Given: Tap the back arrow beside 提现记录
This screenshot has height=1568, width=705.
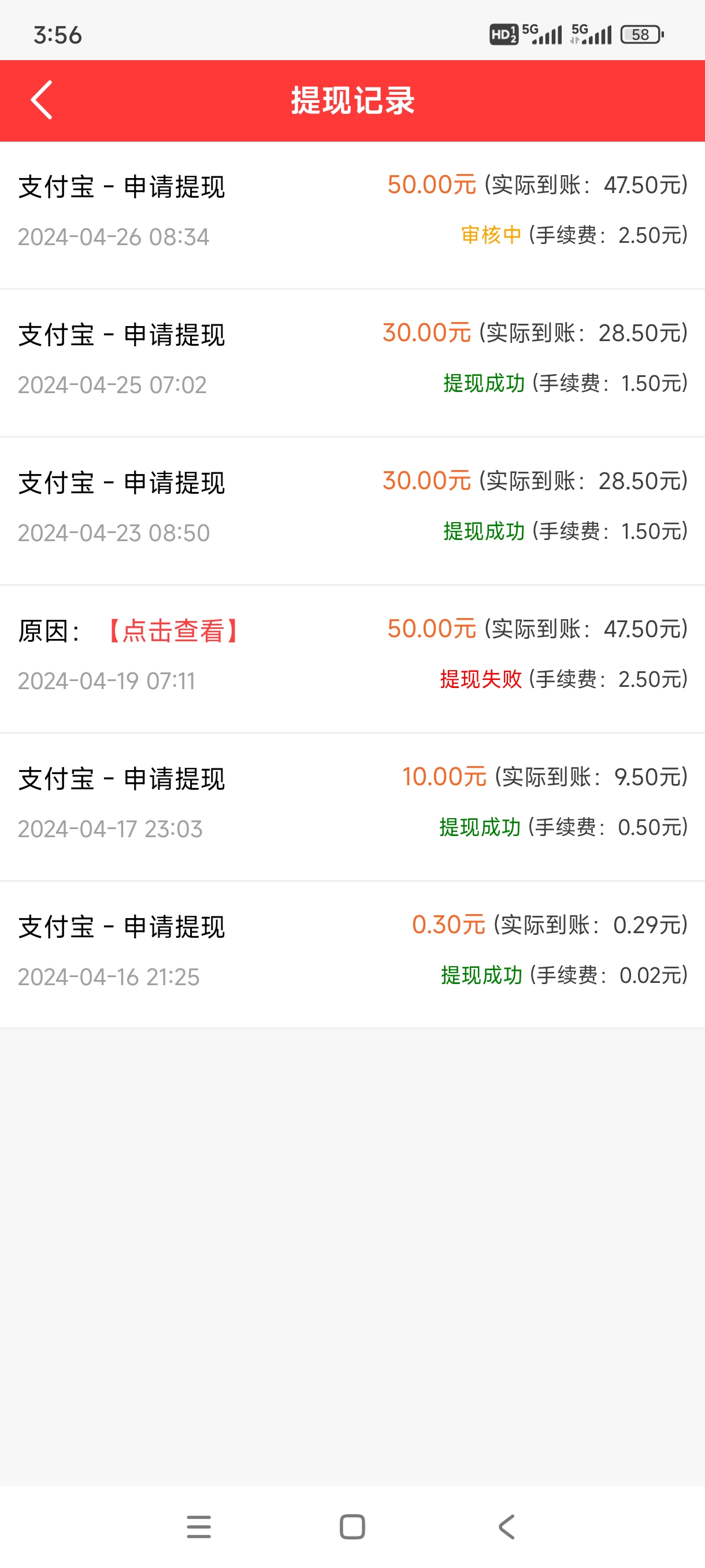Looking at the screenshot, I should (42, 100).
